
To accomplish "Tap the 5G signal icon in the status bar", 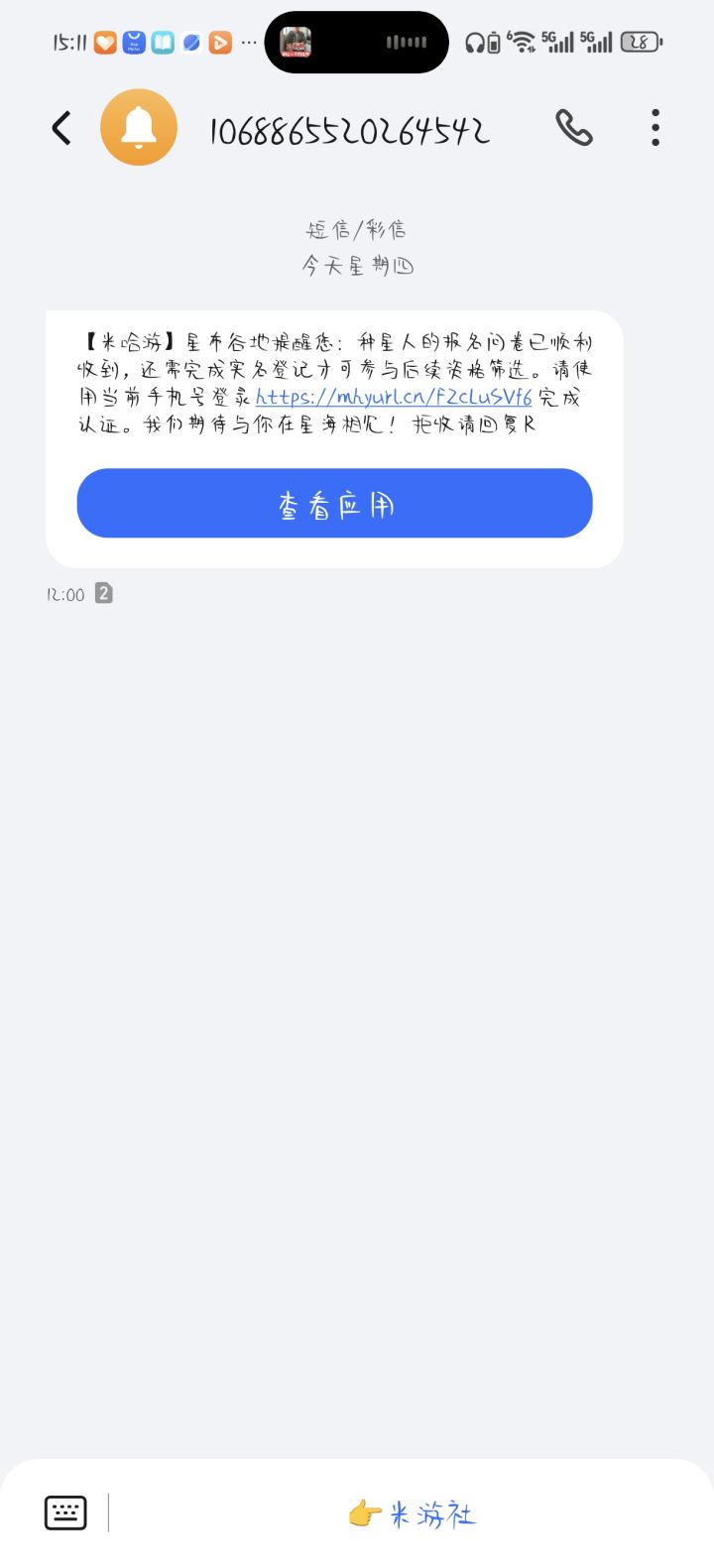I will tap(556, 43).
